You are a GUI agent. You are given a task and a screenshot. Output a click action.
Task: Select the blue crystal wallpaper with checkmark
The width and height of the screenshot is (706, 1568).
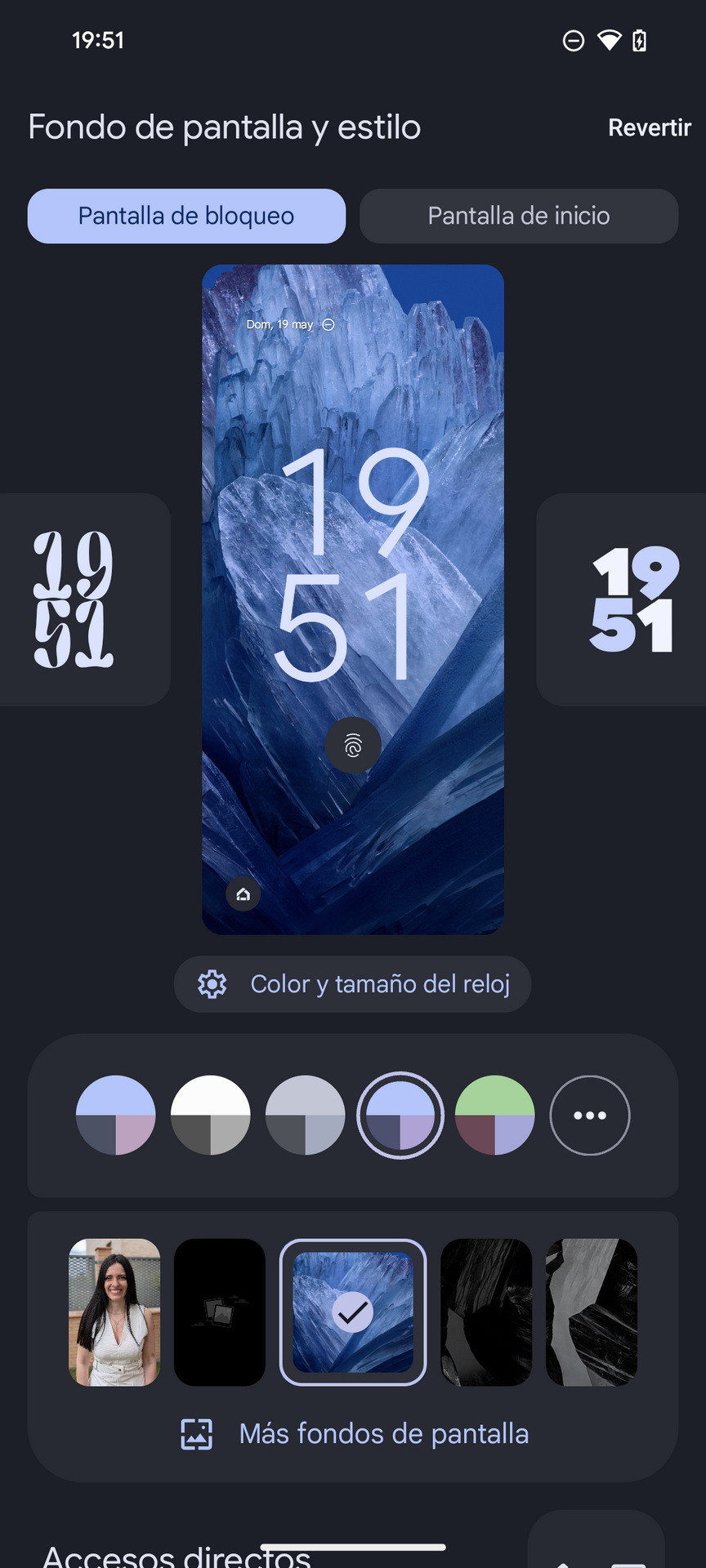[x=353, y=1312]
